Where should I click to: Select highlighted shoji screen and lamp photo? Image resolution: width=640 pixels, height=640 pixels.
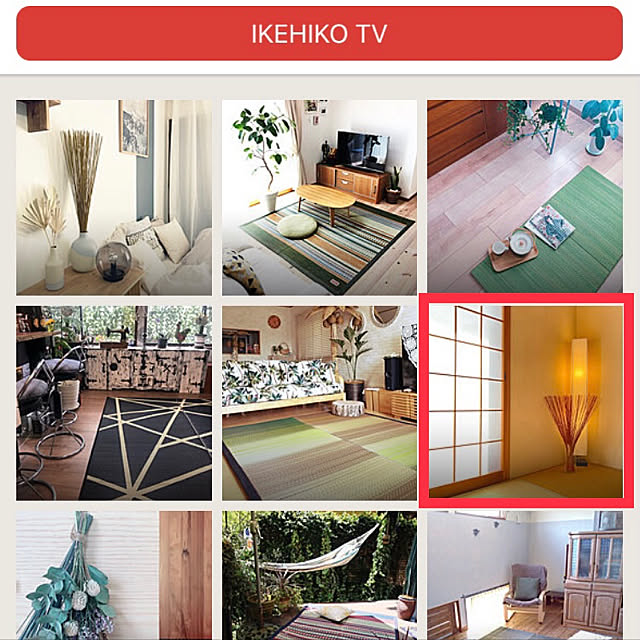pos(524,403)
